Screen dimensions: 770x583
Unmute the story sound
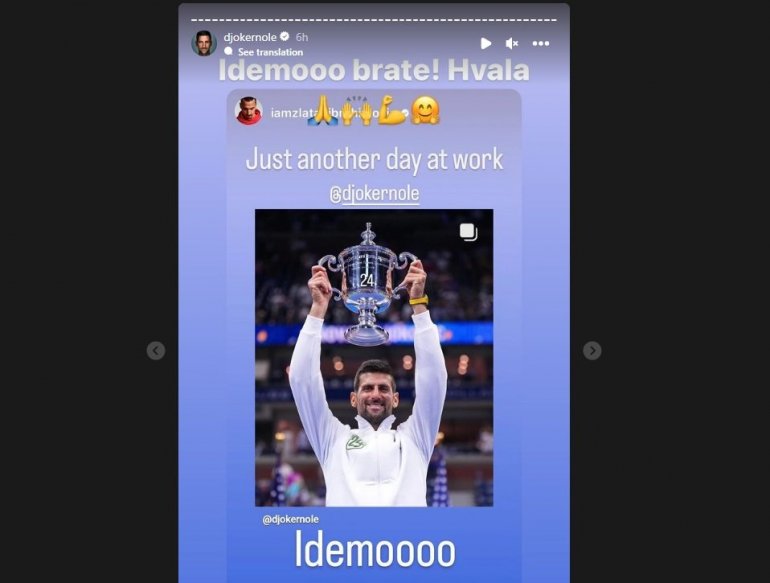pos(512,43)
